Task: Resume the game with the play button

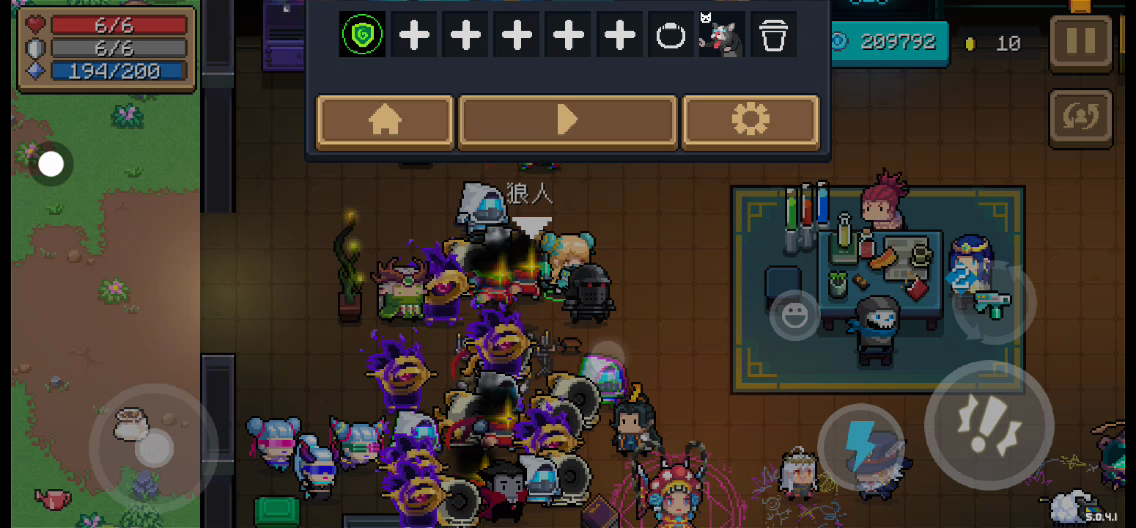Action: (x=567, y=122)
